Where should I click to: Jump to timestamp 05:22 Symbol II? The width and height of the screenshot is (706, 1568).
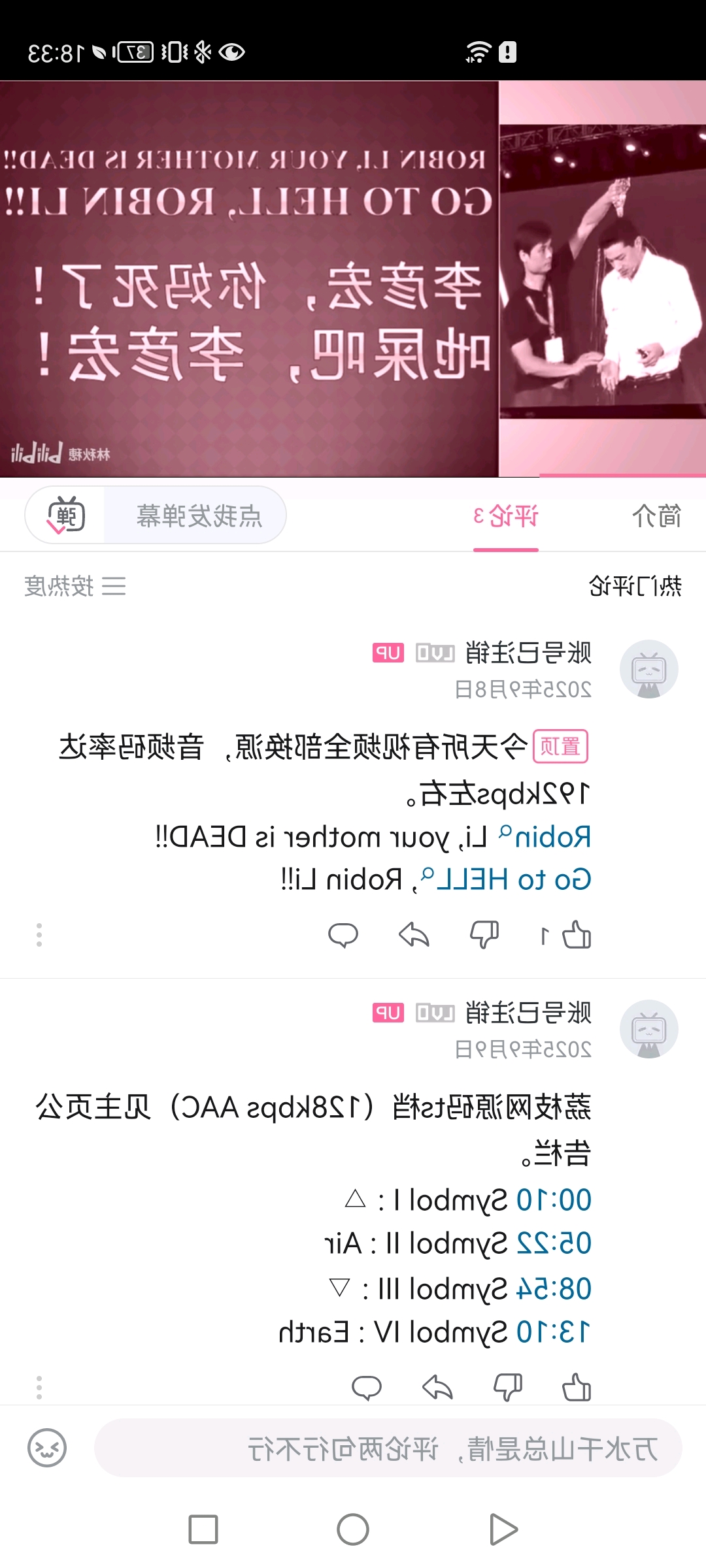pos(554,1243)
